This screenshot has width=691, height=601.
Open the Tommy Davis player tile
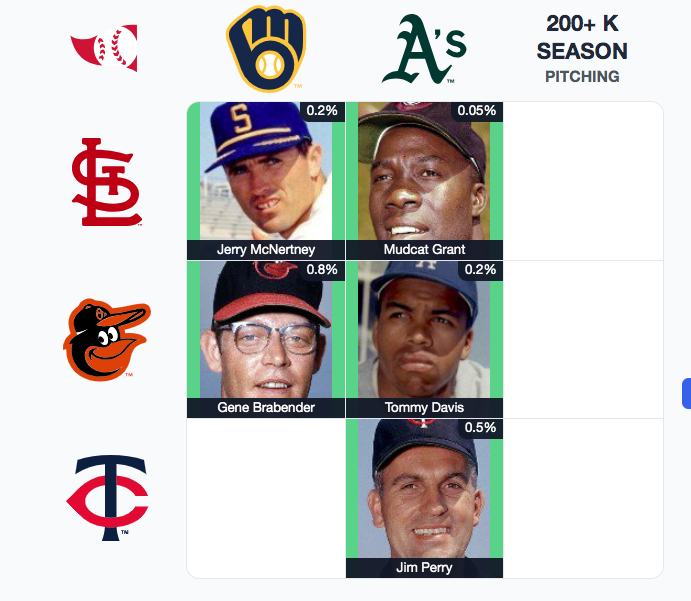pyautogui.click(x=424, y=338)
